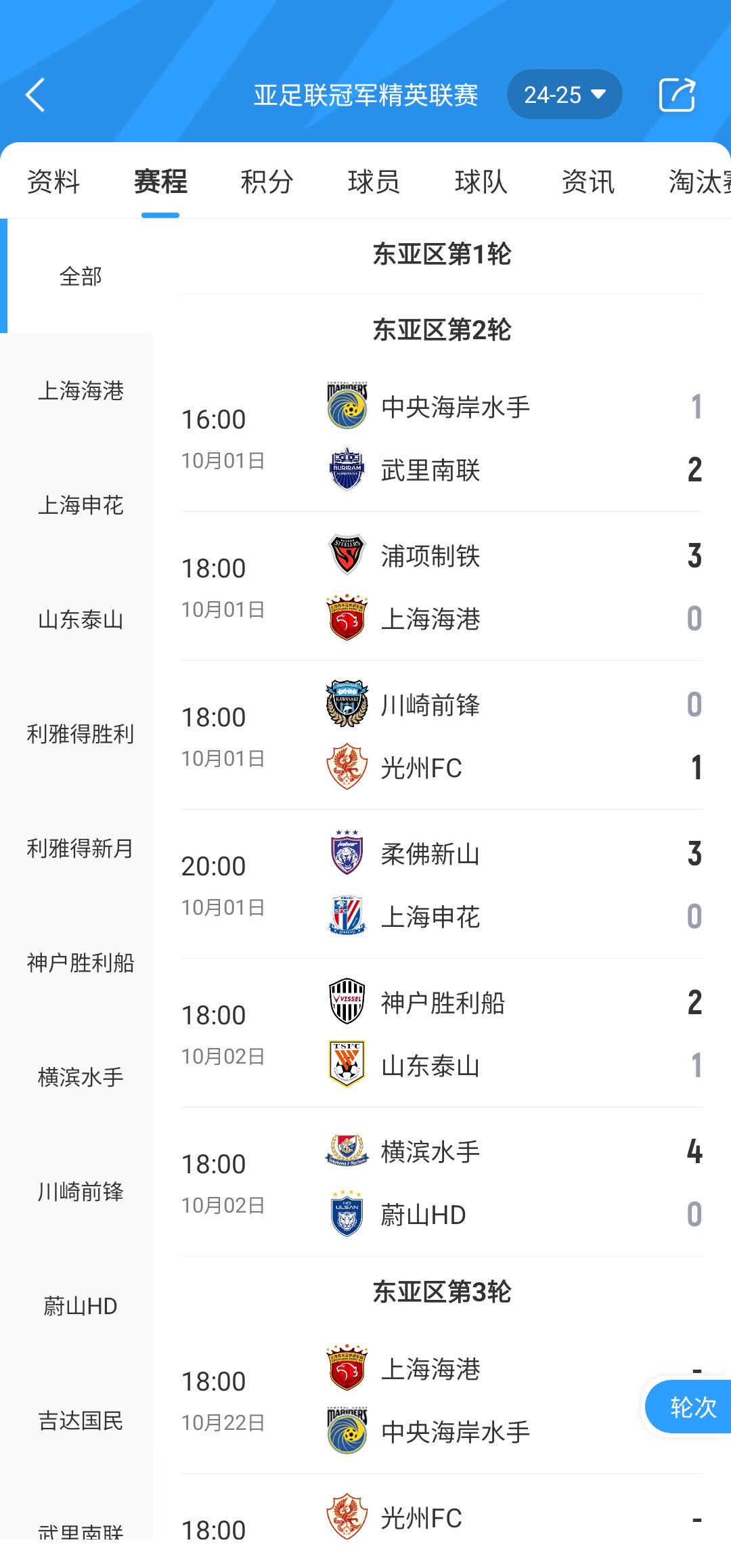This screenshot has height=1568, width=731.
Task: Switch to the 积分 tab
Action: (267, 181)
